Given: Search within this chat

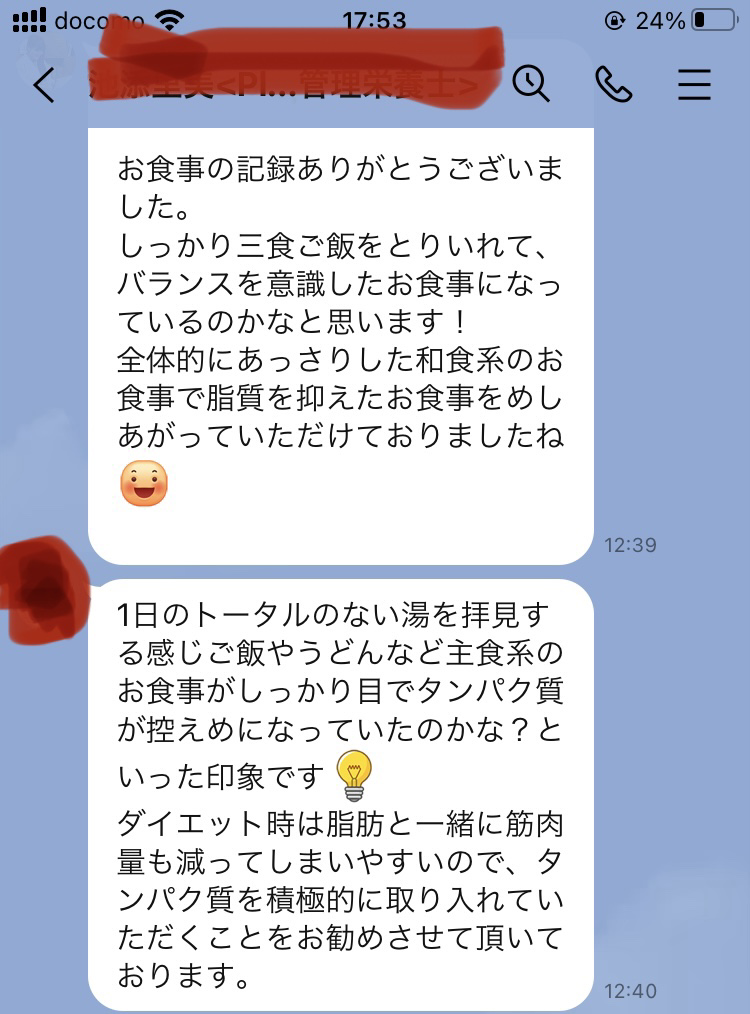Looking at the screenshot, I should point(531,84).
